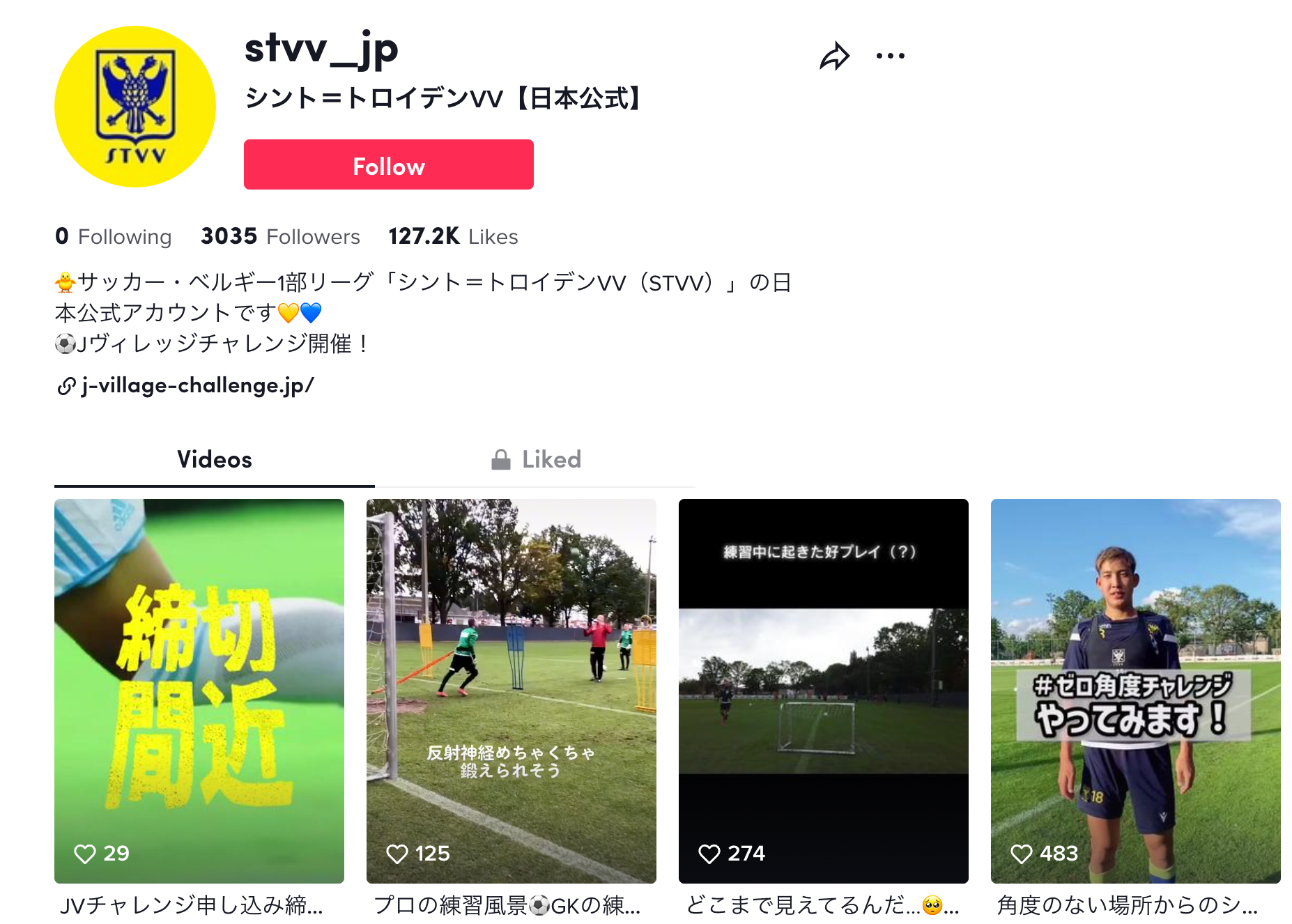Watch the #ゼロ角度チャレンジ video with 483 likes
The image size is (1292, 924).
1135,690
